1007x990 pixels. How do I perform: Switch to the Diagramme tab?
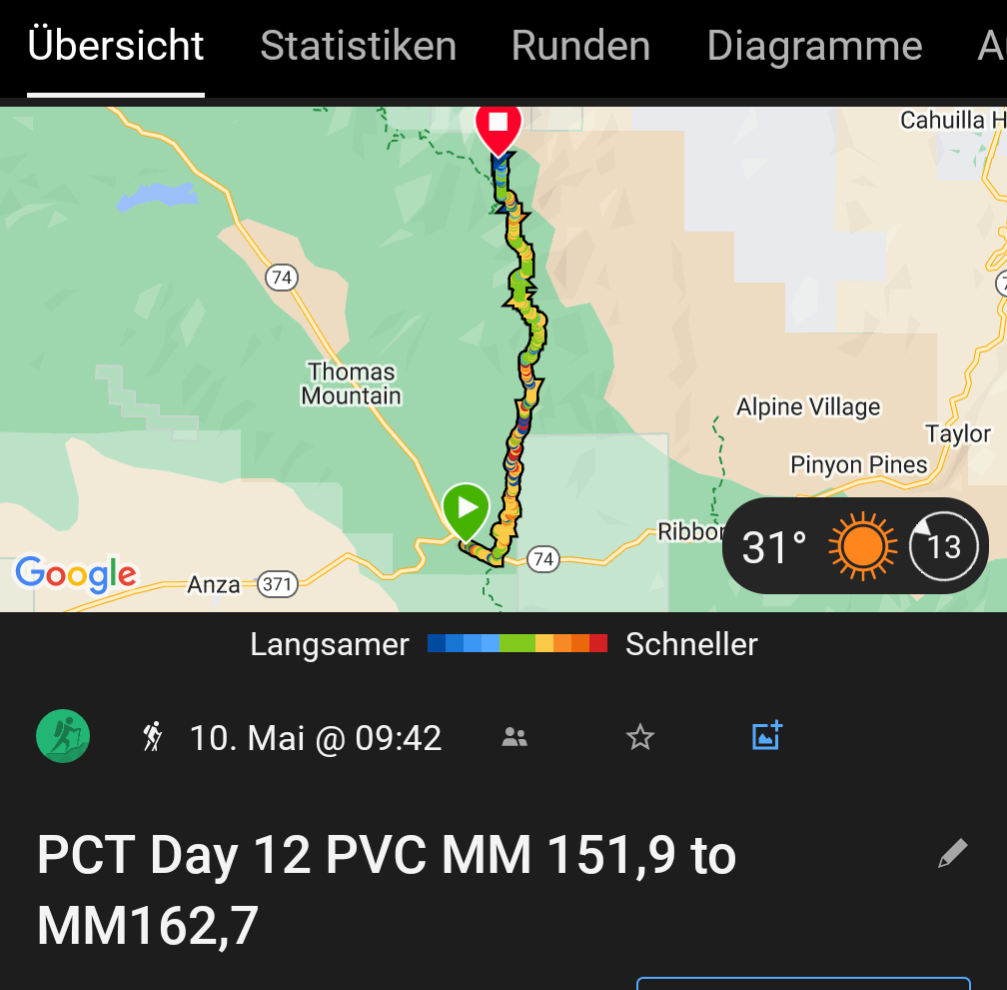click(x=814, y=46)
